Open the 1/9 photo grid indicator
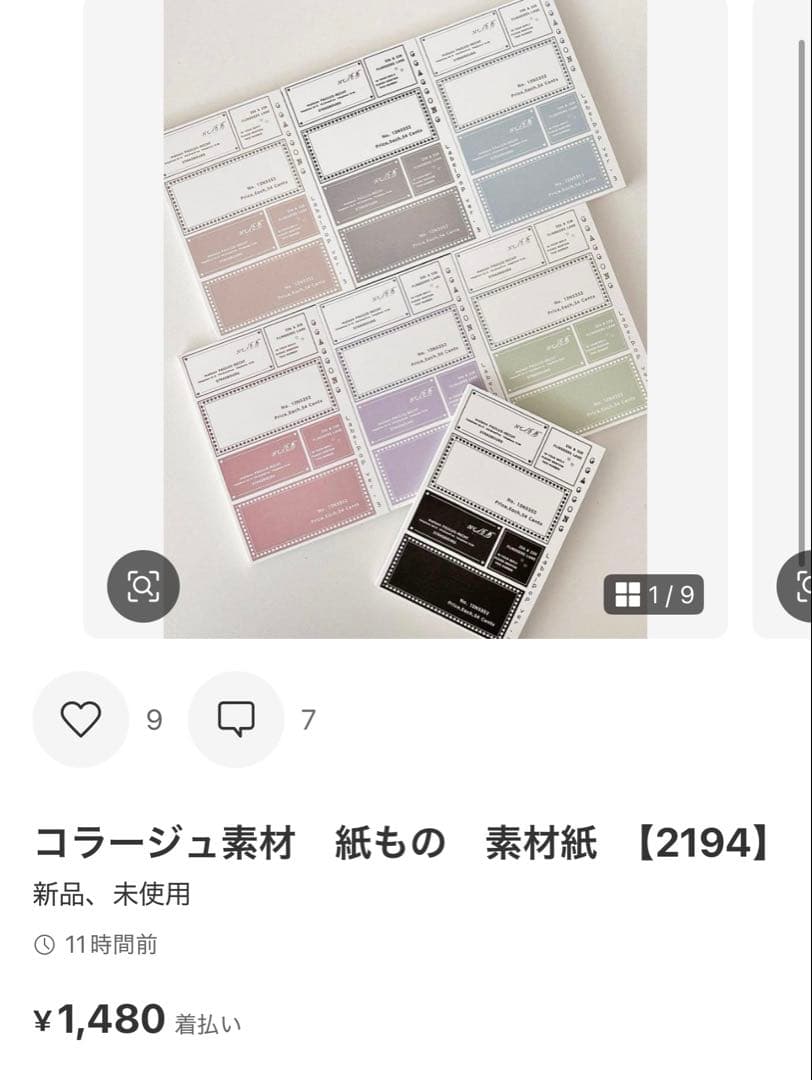Image resolution: width=812 pixels, height=1080 pixels. pyautogui.click(x=654, y=595)
